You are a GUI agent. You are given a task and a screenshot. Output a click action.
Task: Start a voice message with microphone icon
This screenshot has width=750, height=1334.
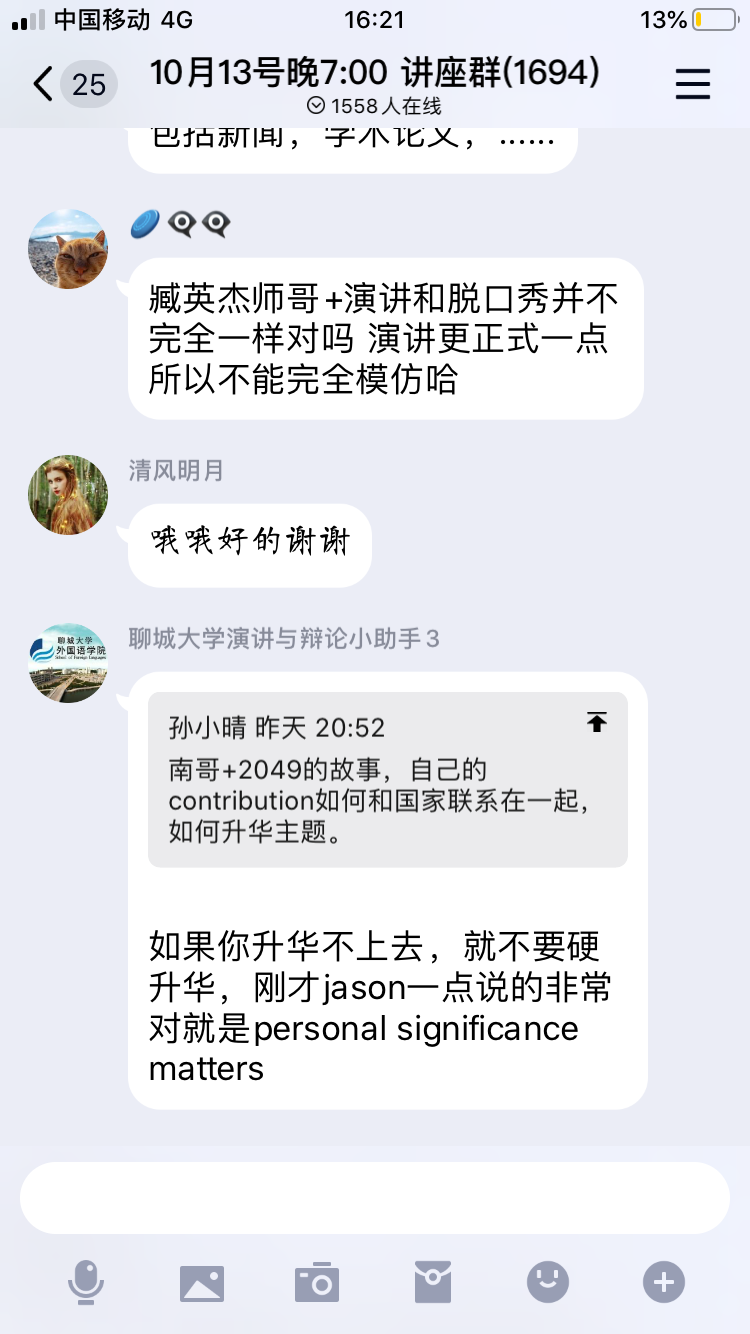click(86, 1282)
